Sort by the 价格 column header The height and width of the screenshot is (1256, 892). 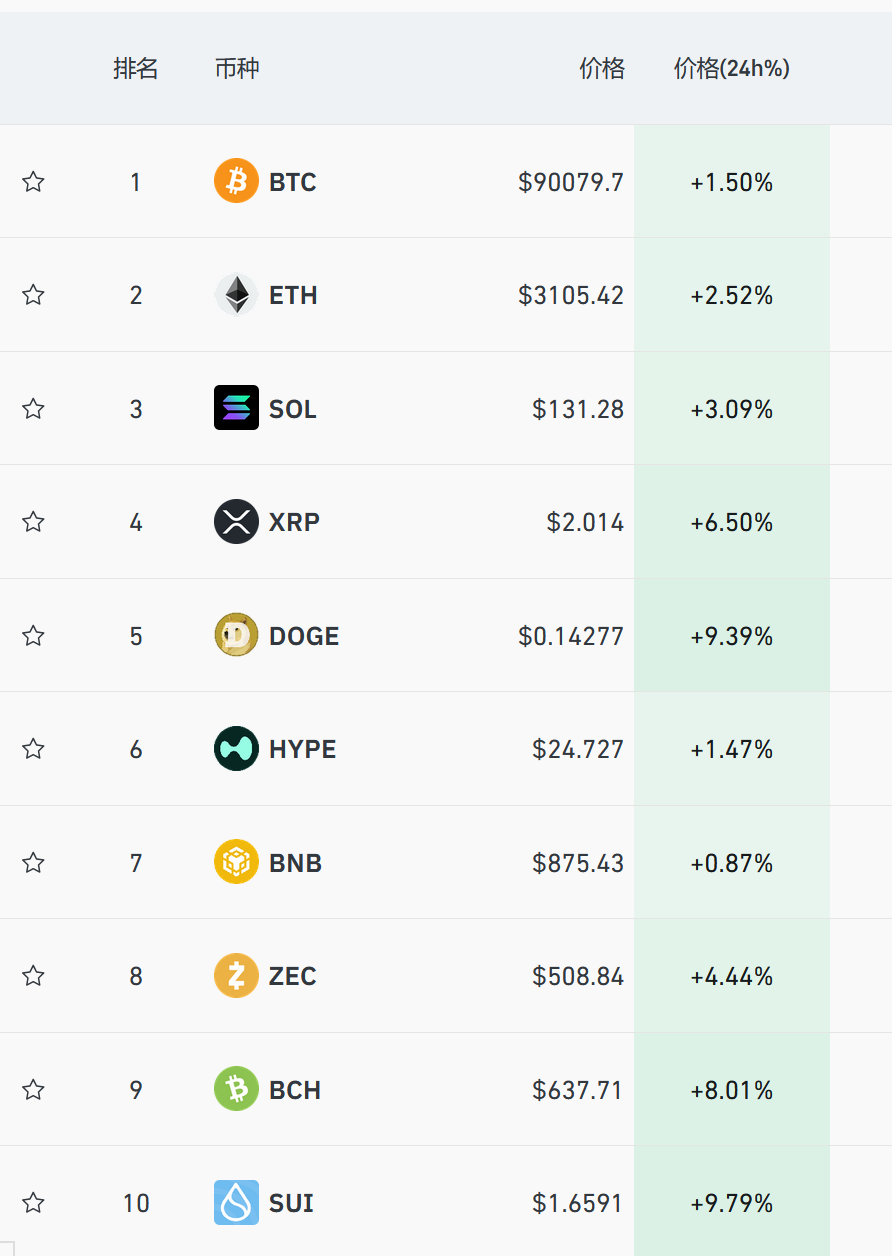click(601, 69)
